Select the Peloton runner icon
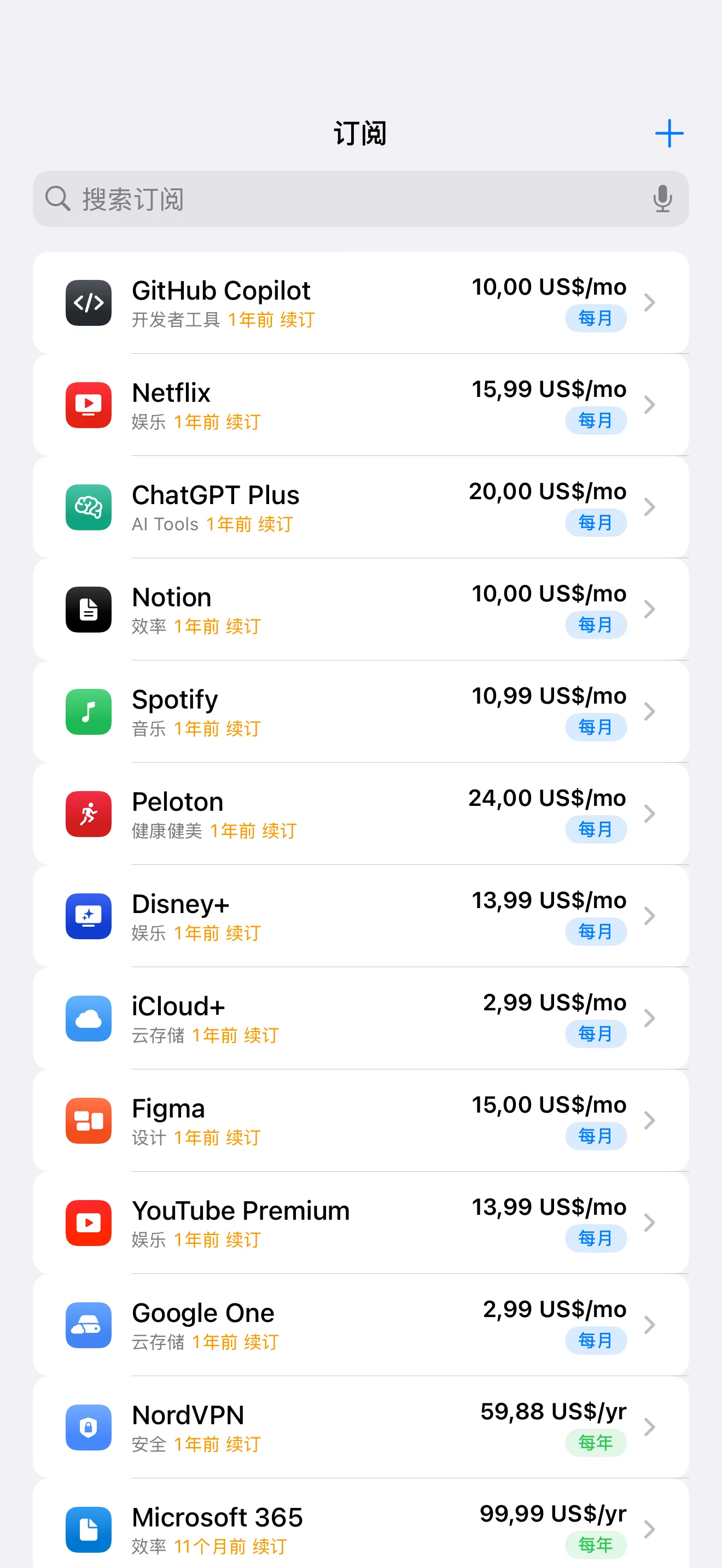Screen dimensions: 722x1568 pos(88,815)
